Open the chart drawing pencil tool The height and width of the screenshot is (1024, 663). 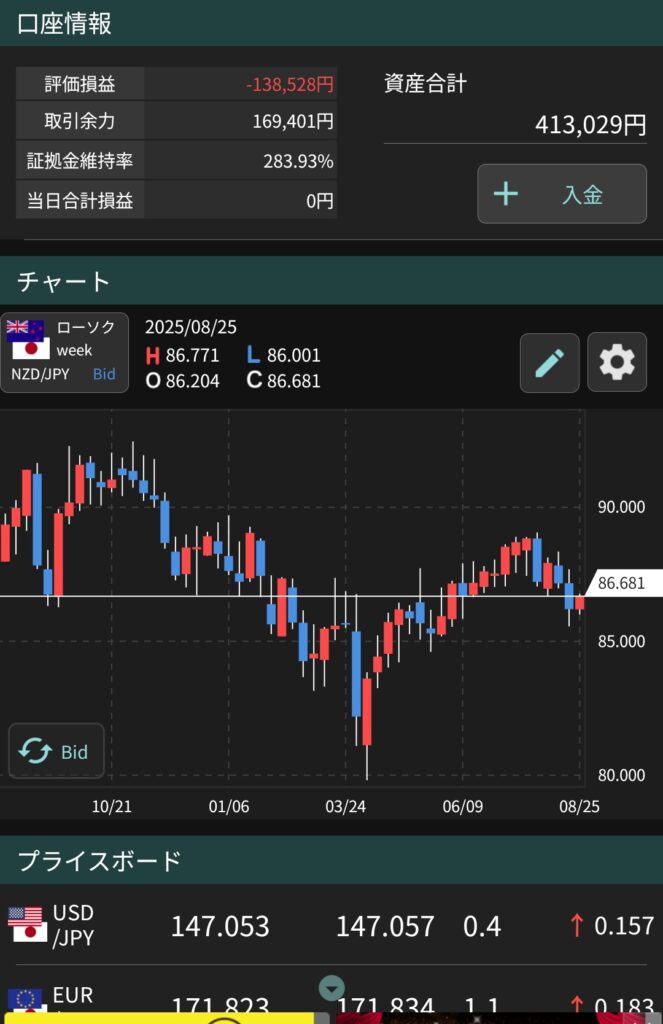point(549,362)
